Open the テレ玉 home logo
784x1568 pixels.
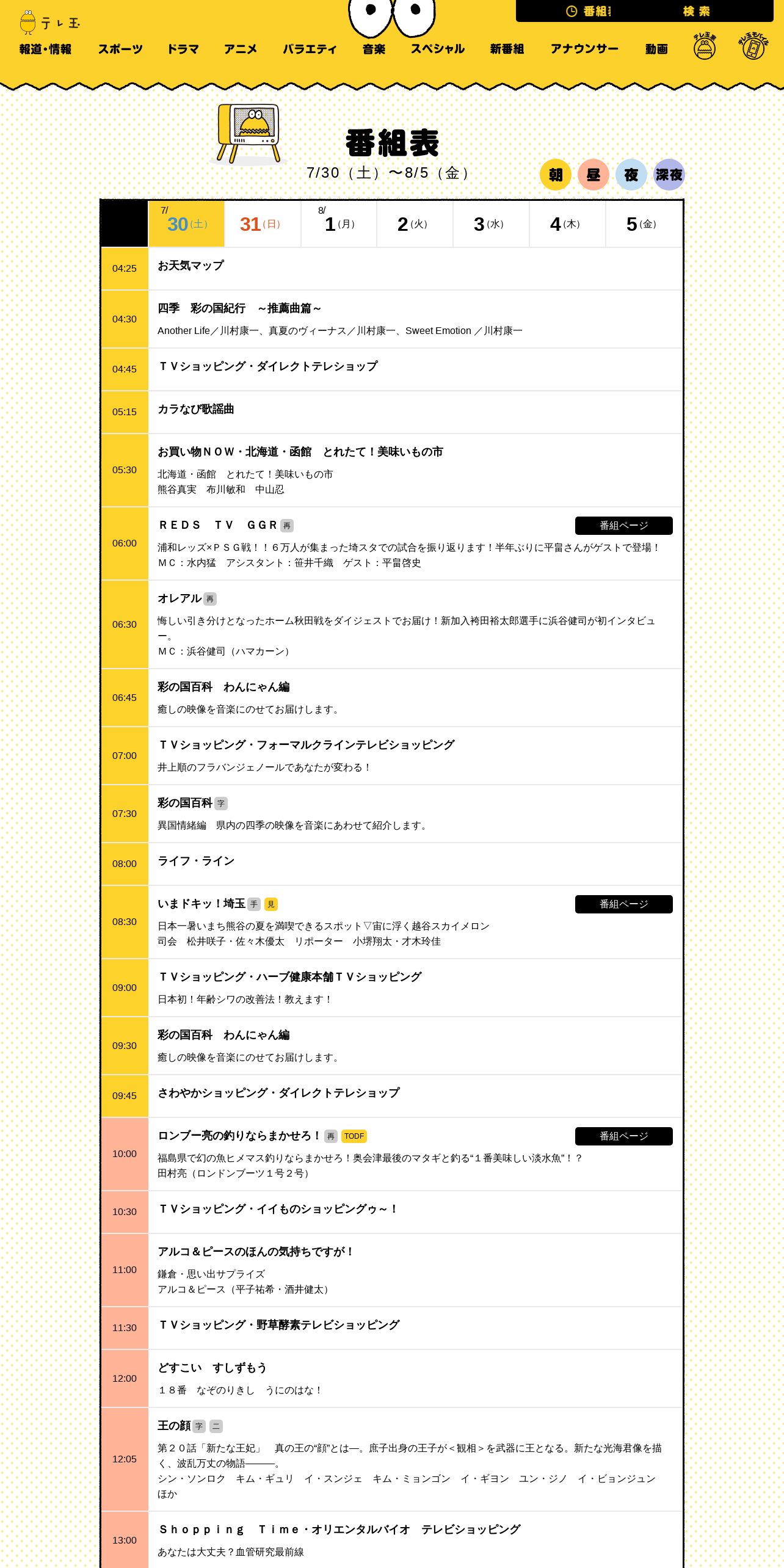50,23
